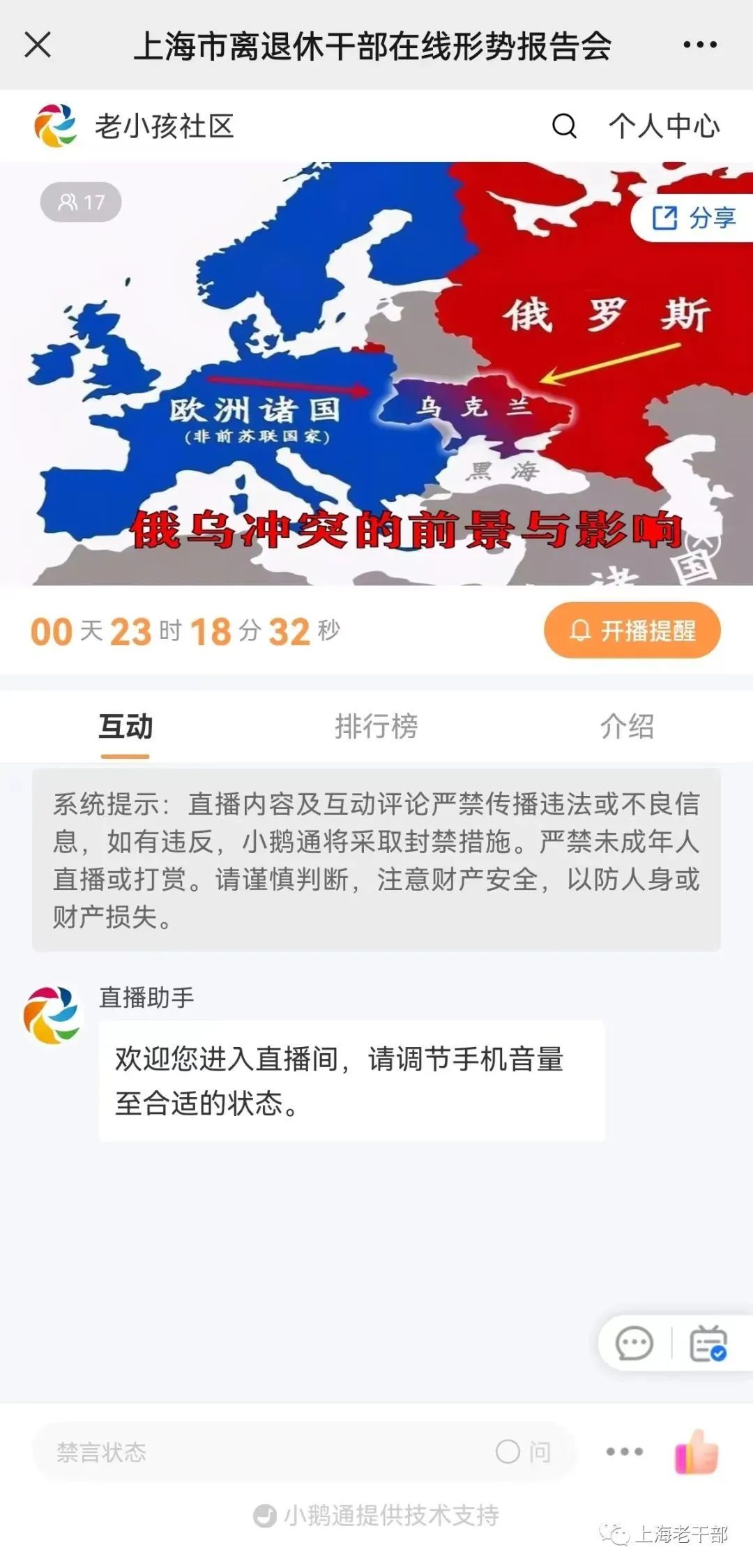Screen dimensions: 753x1568
Task: Set the 开播提醒 reminder
Action: [632, 631]
